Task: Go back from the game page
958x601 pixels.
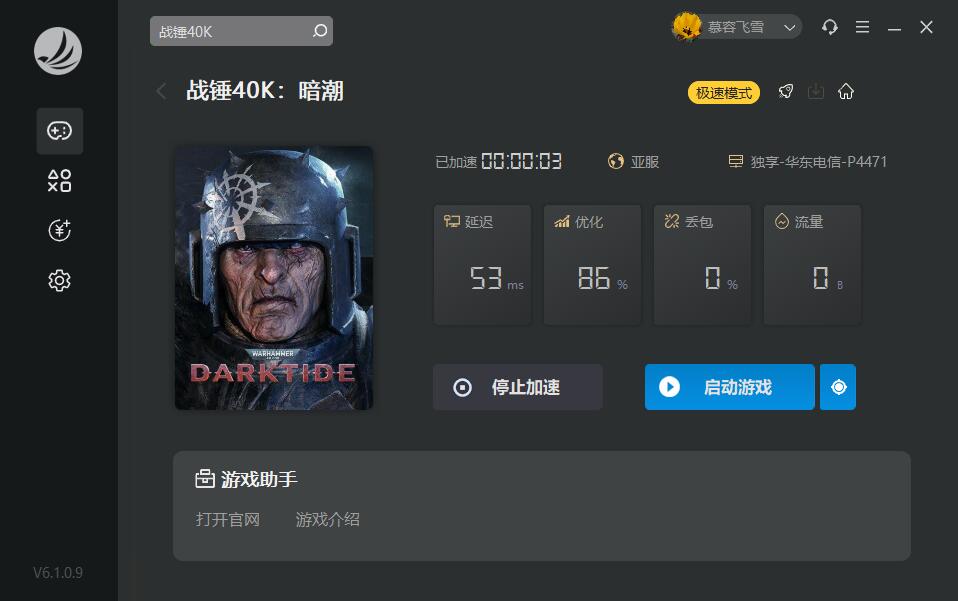Action: (x=162, y=91)
